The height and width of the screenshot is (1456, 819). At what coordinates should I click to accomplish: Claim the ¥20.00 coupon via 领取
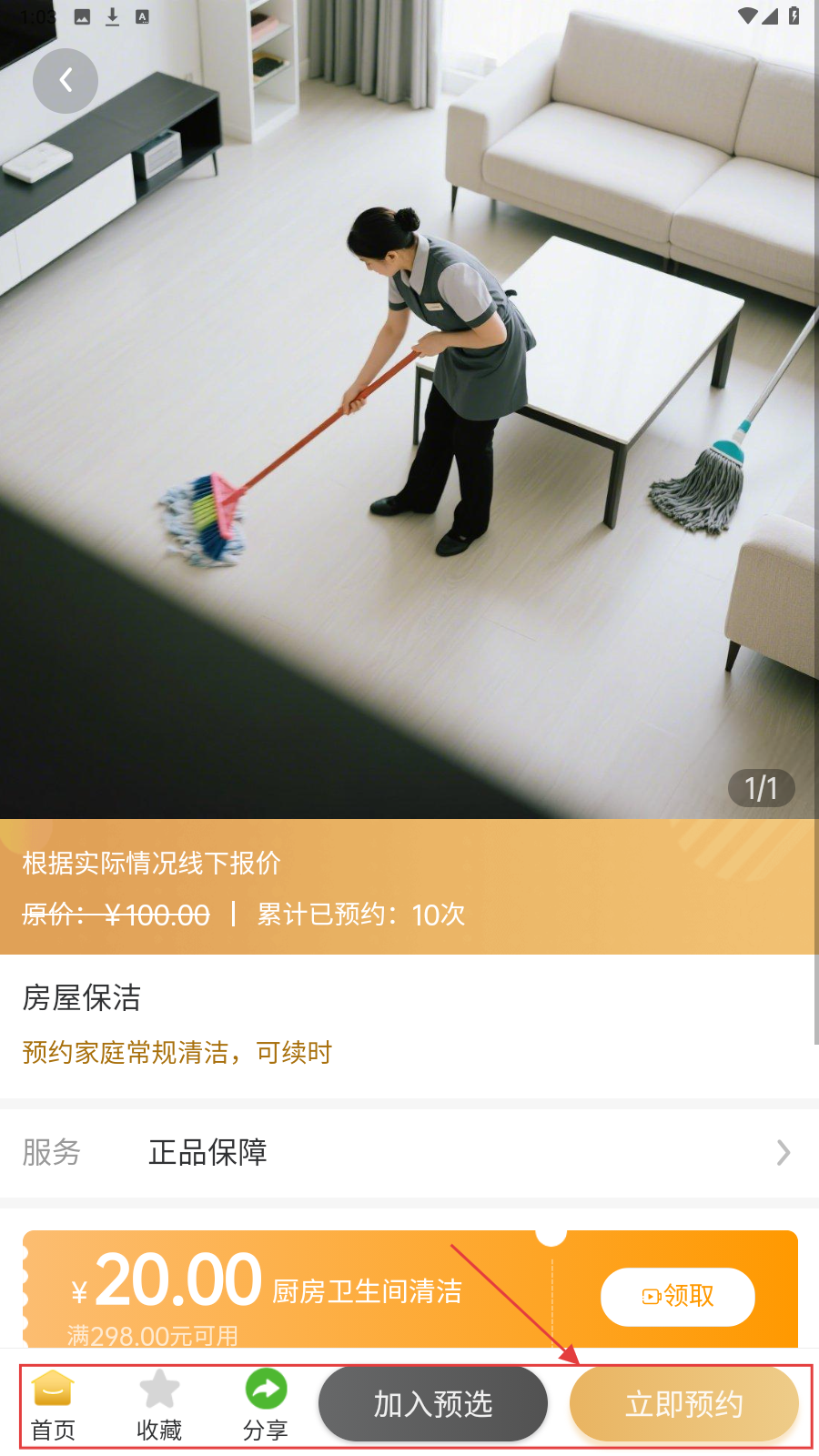click(x=677, y=1296)
